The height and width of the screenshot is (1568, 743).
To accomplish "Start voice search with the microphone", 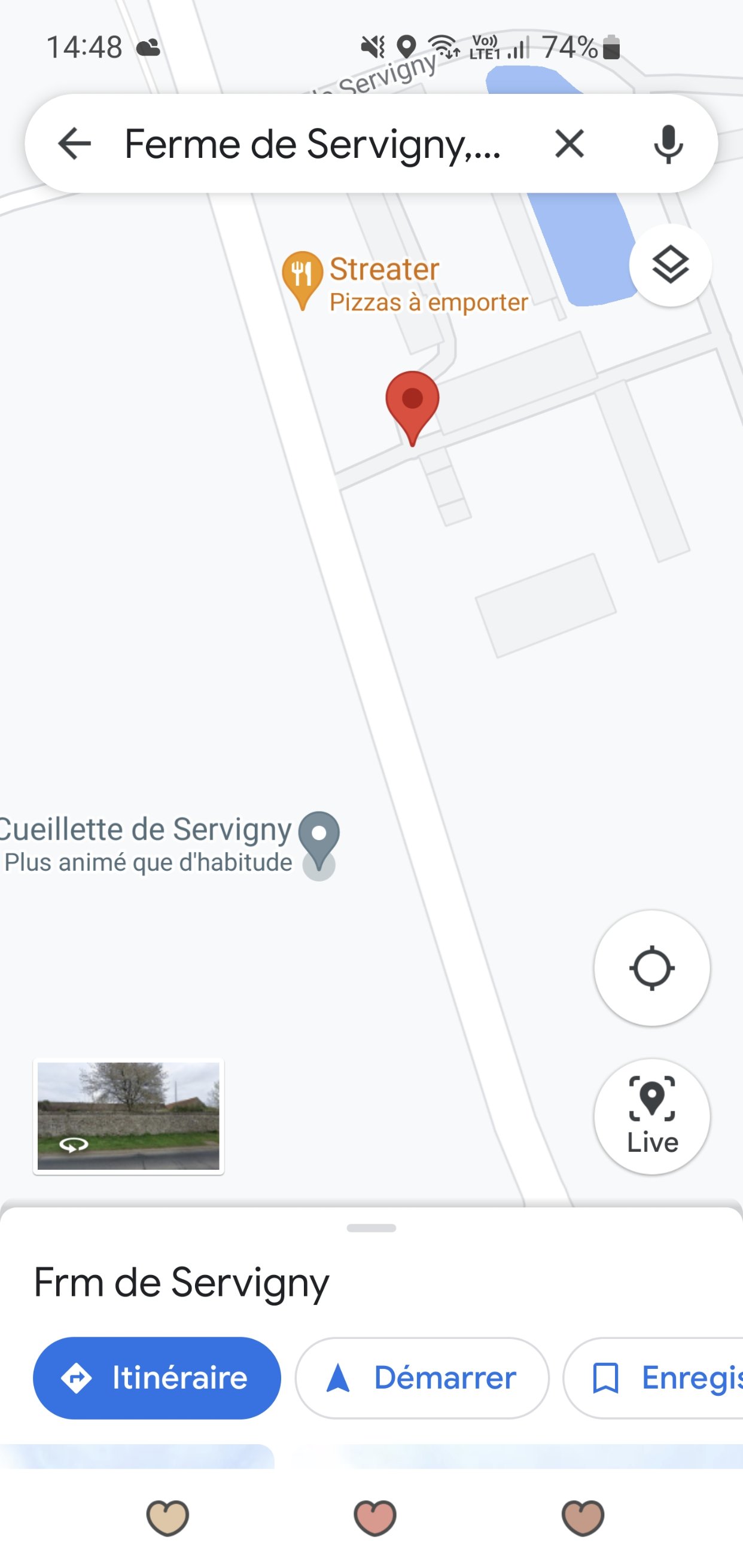I will (x=668, y=144).
